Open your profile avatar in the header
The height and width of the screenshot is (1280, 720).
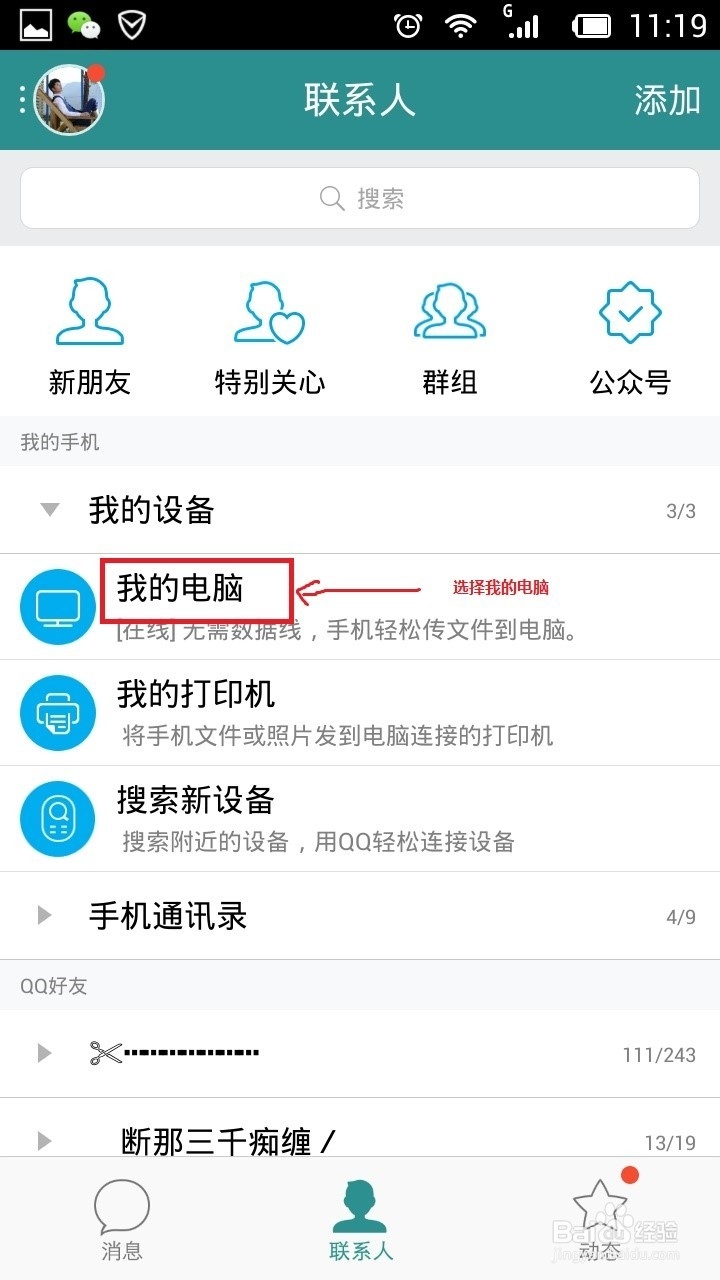click(x=68, y=100)
